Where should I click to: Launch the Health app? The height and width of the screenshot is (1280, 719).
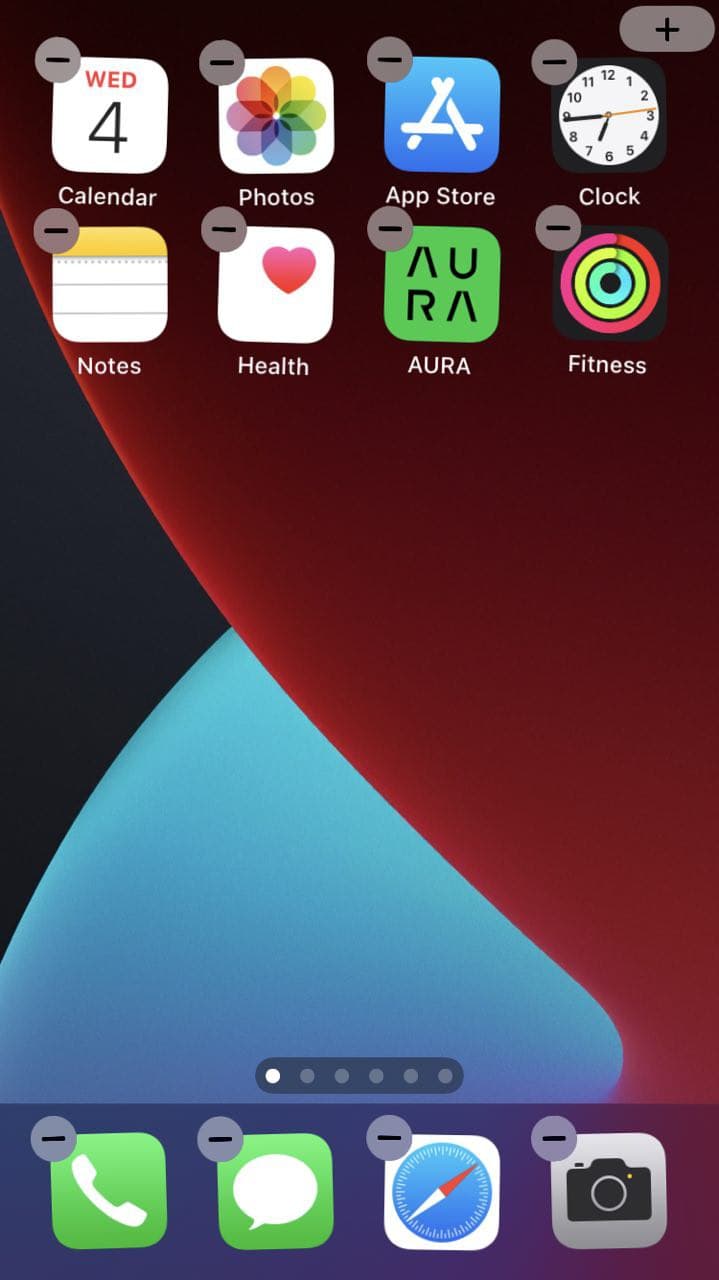[x=275, y=285]
